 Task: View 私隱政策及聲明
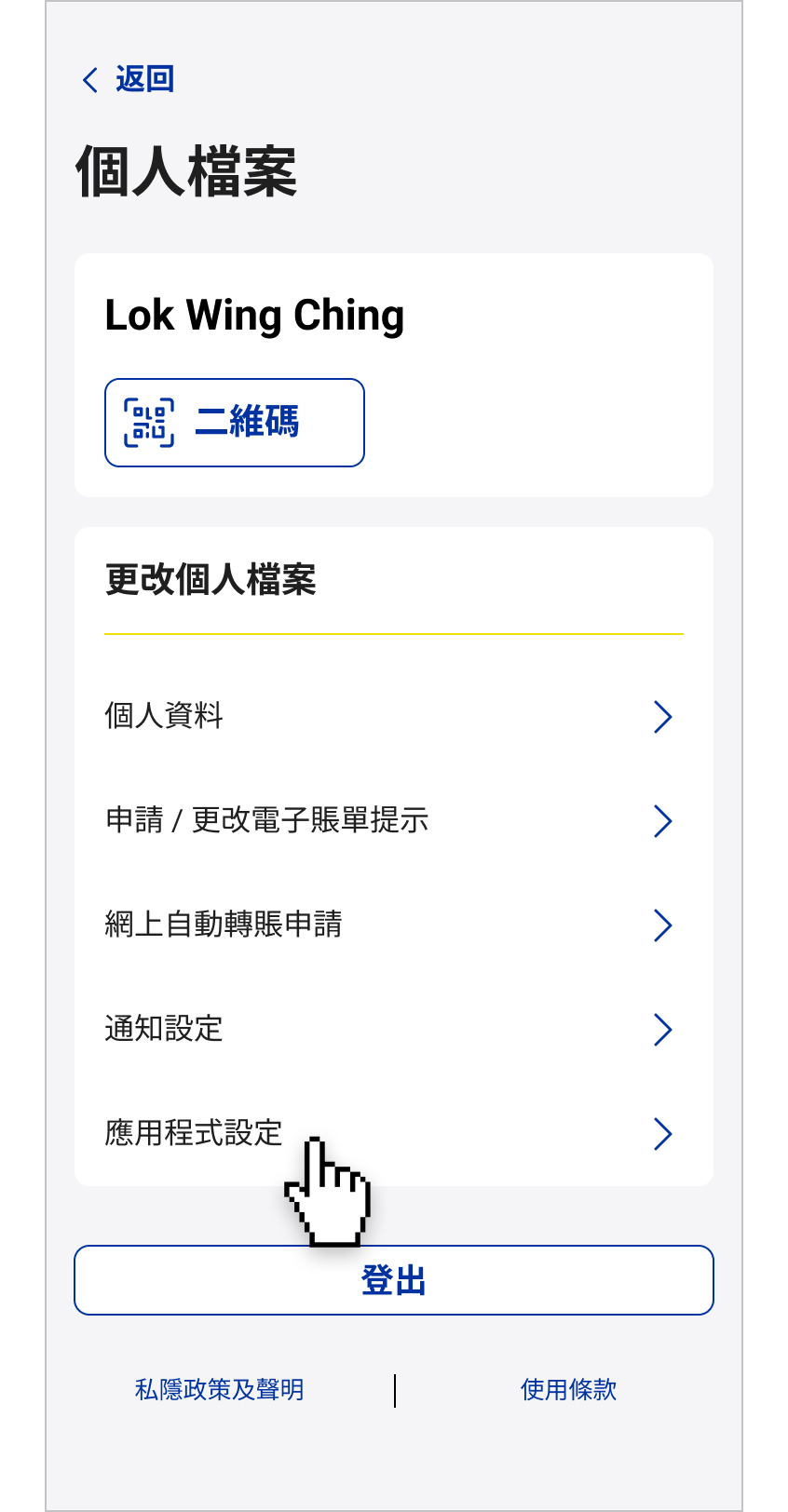220,1390
